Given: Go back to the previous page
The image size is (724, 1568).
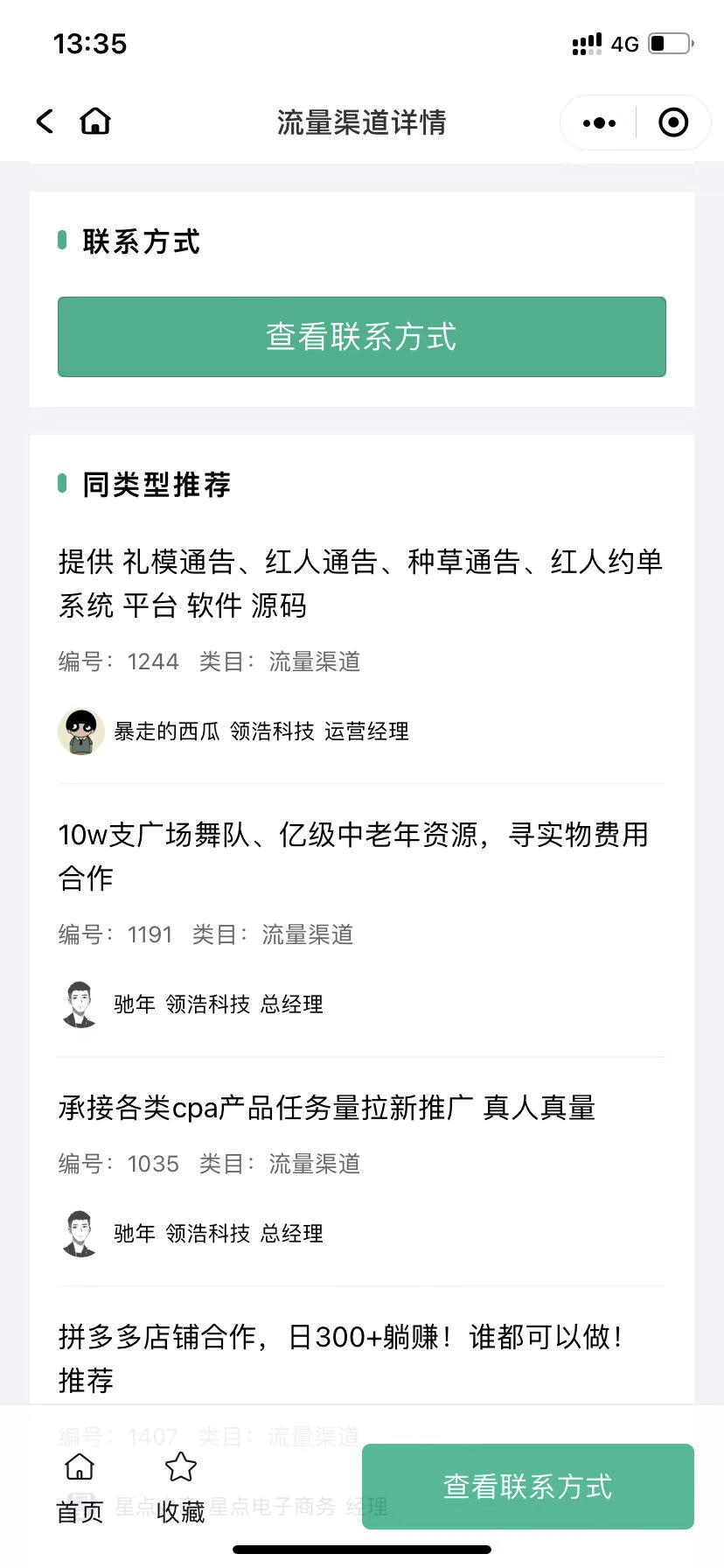Looking at the screenshot, I should 45,122.
